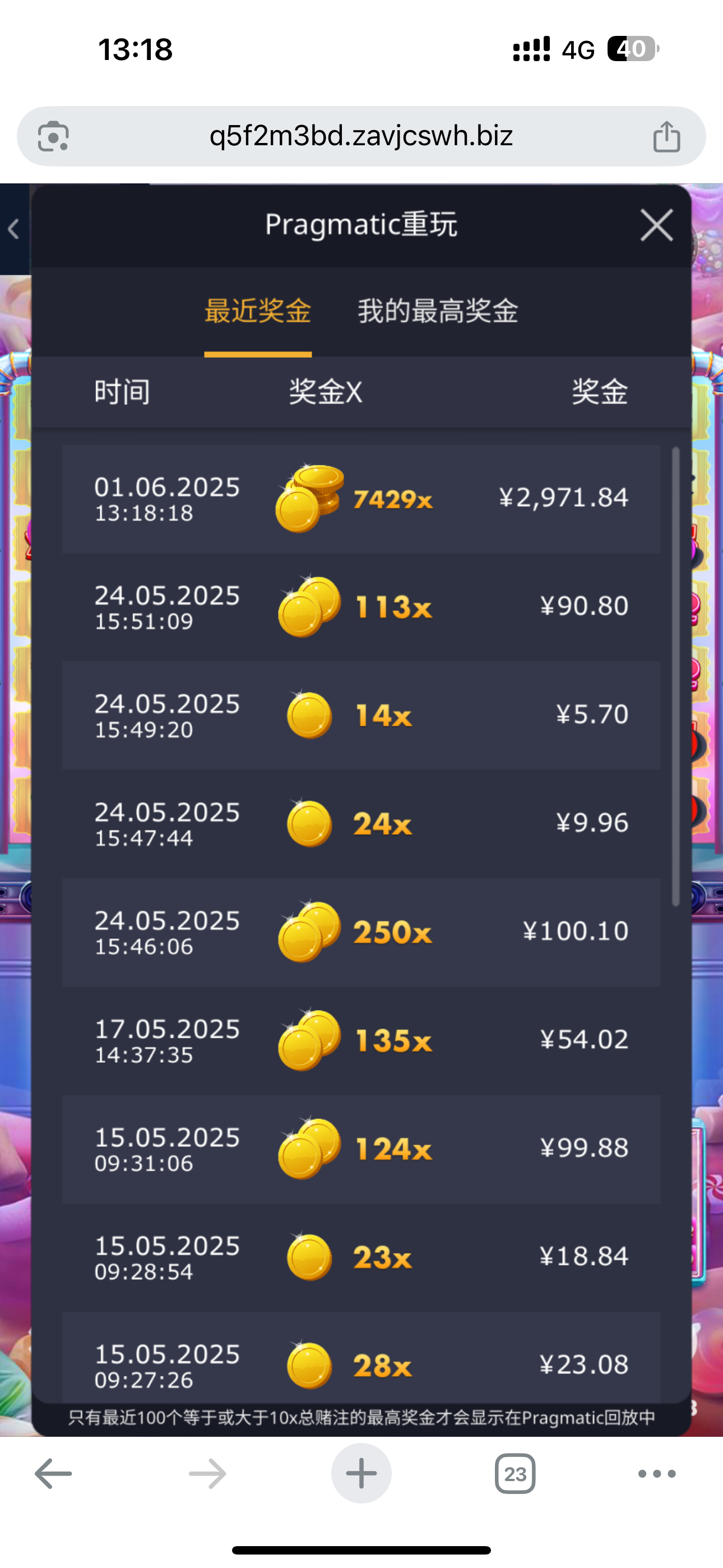This screenshot has height=1568, width=723.
Task: Select the 最近奖金 tab
Action: [257, 311]
